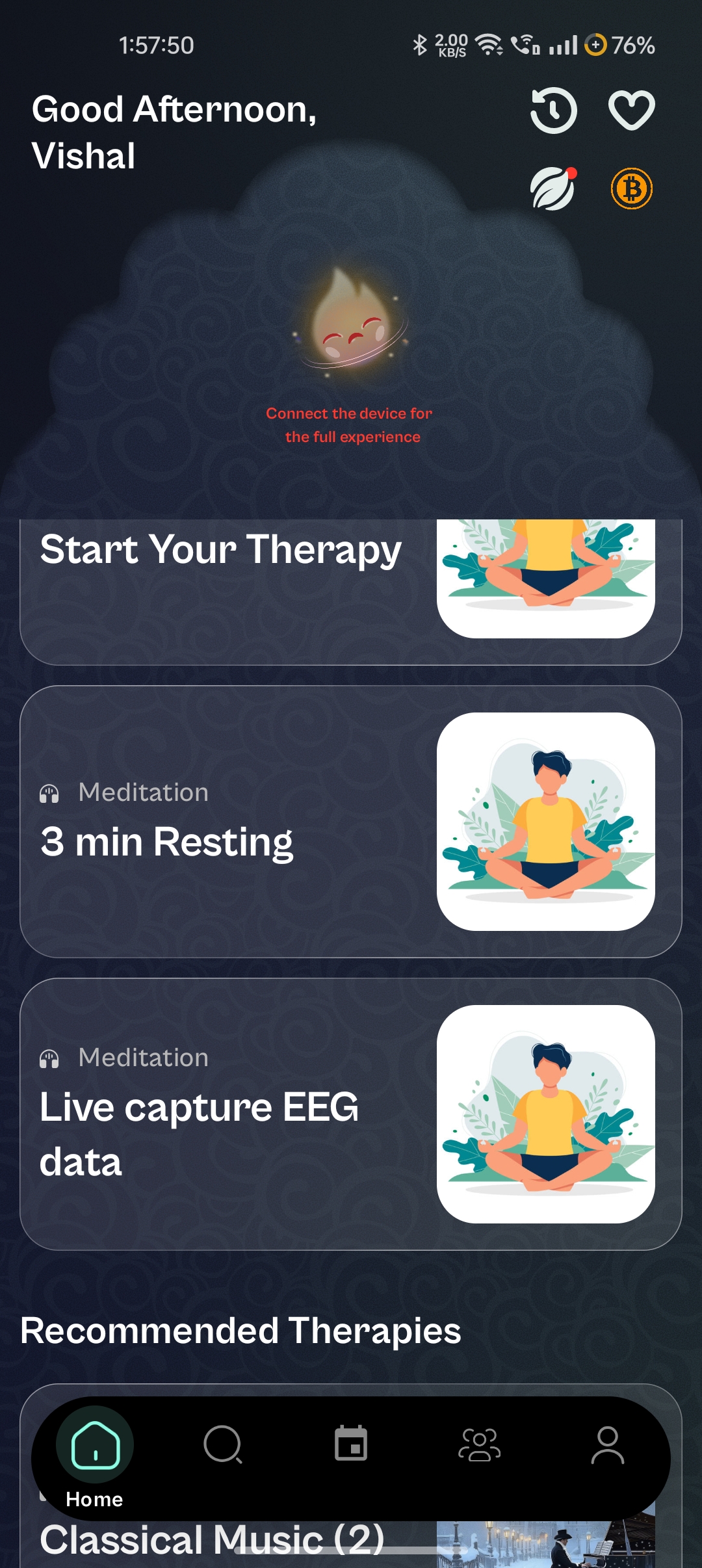Open Live capture EEG data card
The image size is (702, 1568).
coord(351,1114)
